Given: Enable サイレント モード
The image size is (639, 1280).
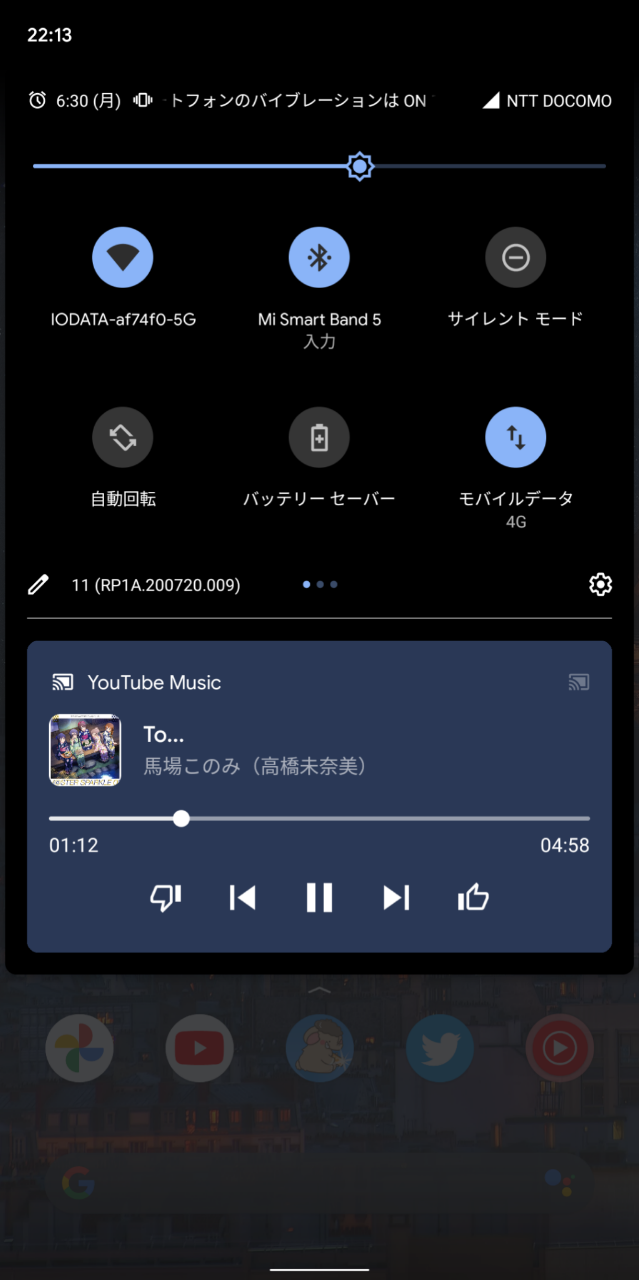Looking at the screenshot, I should [515, 258].
